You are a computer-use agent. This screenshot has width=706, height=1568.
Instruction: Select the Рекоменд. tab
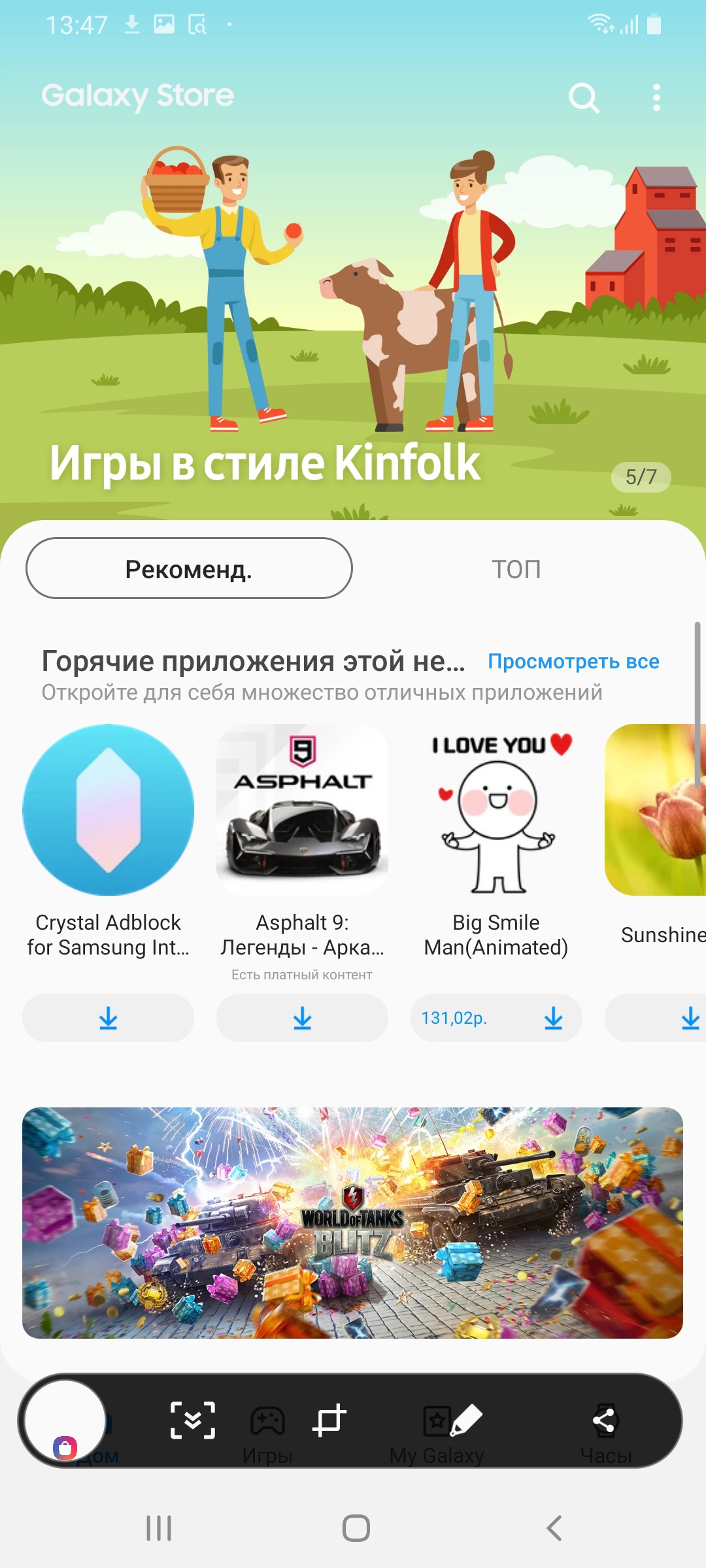tap(189, 568)
